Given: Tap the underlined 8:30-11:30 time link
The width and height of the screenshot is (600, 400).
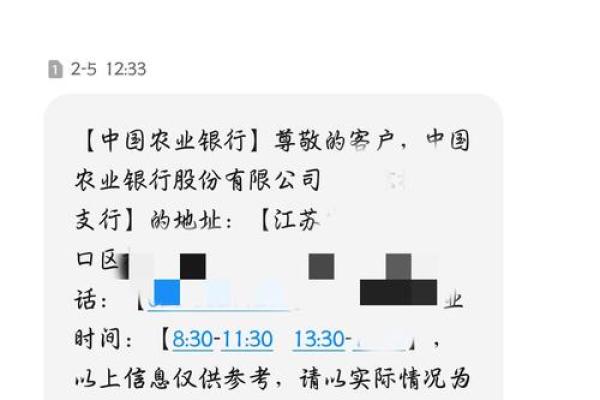Looking at the screenshot, I should click(222, 339).
